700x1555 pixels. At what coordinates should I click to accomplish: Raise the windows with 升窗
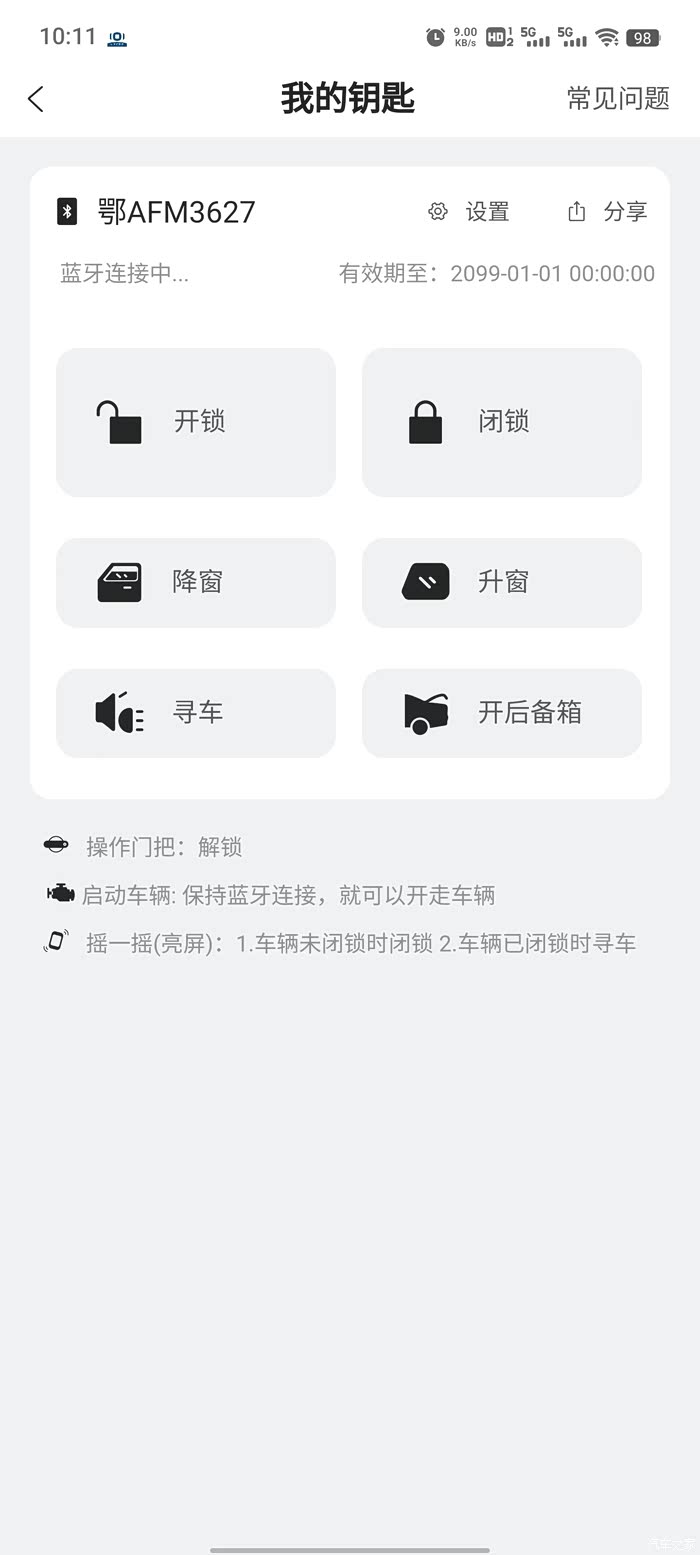501,582
